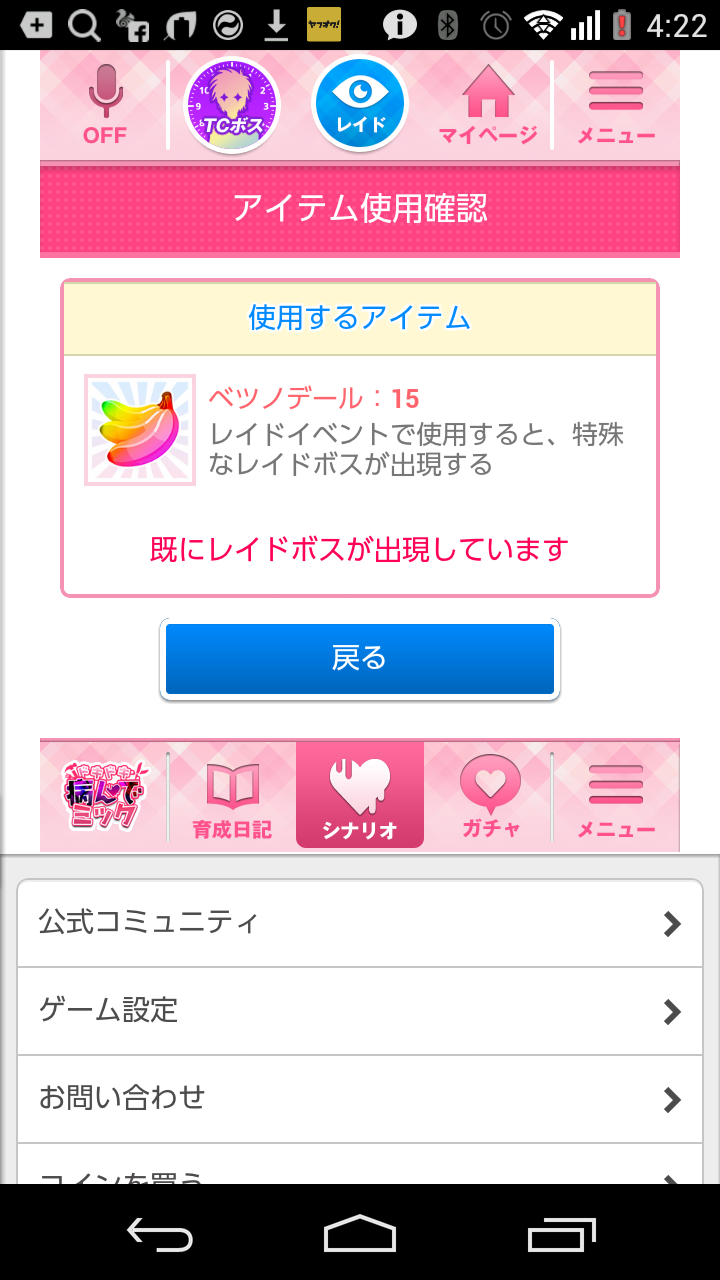Tap the system back navigation button
720x1280 pixels.
pyautogui.click(x=160, y=1235)
